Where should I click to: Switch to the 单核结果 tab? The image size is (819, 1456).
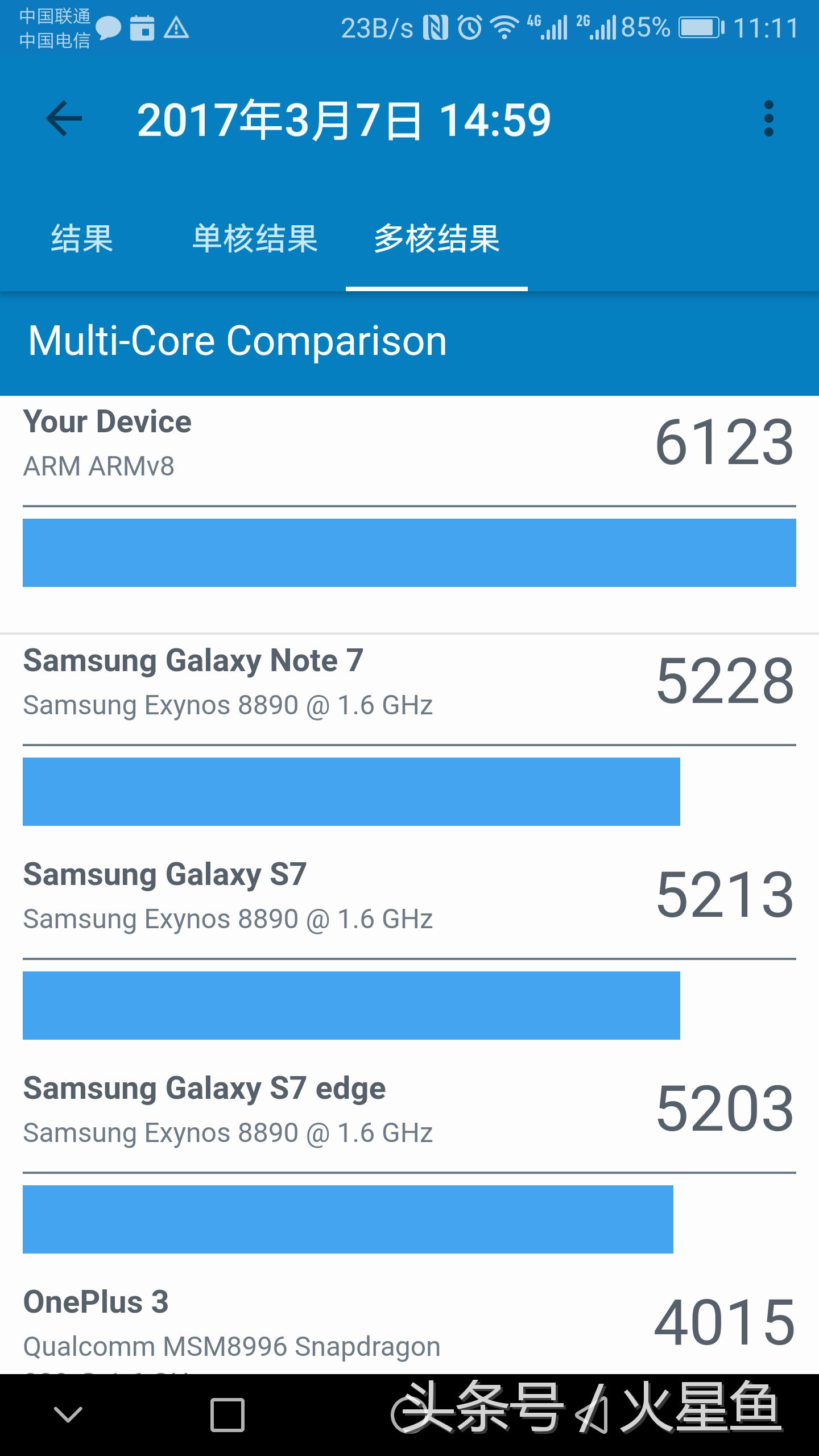[x=255, y=238]
